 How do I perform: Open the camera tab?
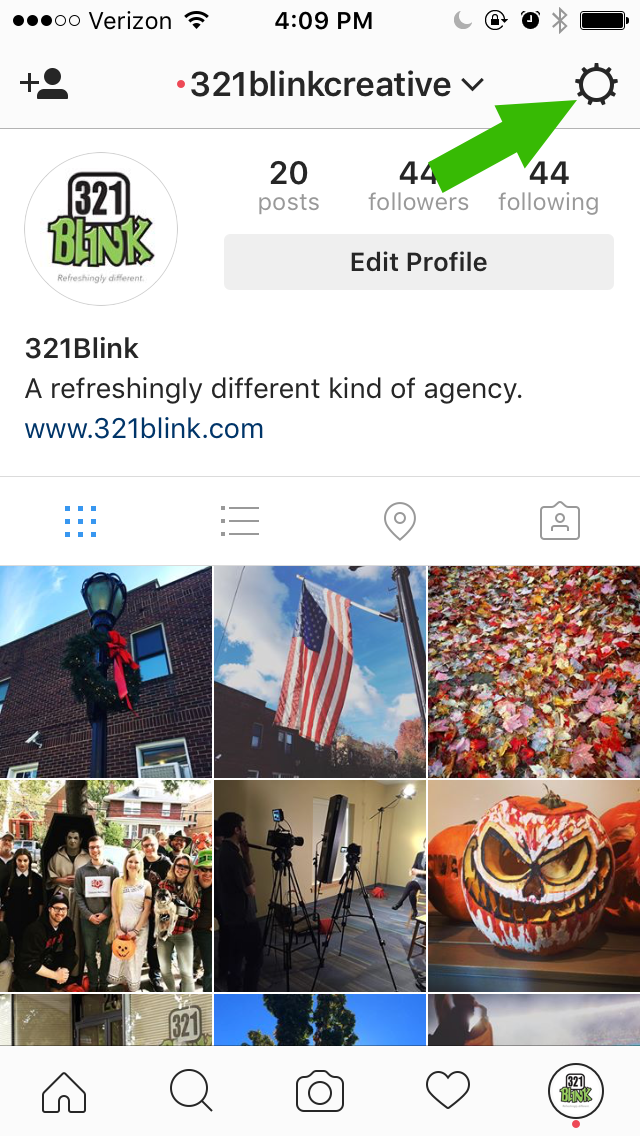[320, 1091]
